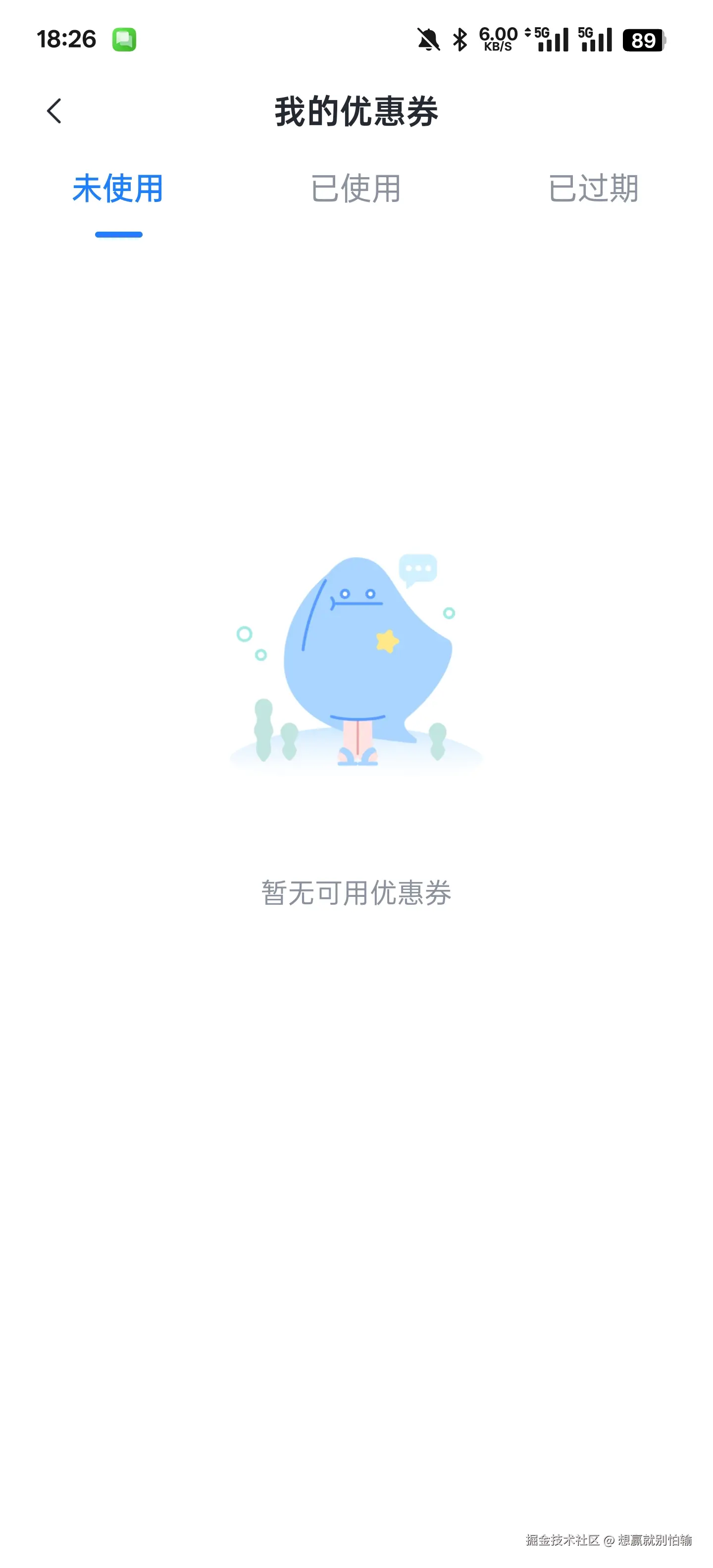Tap the blue underline below 未使用
This screenshot has width=713, height=1568.
[x=119, y=233]
